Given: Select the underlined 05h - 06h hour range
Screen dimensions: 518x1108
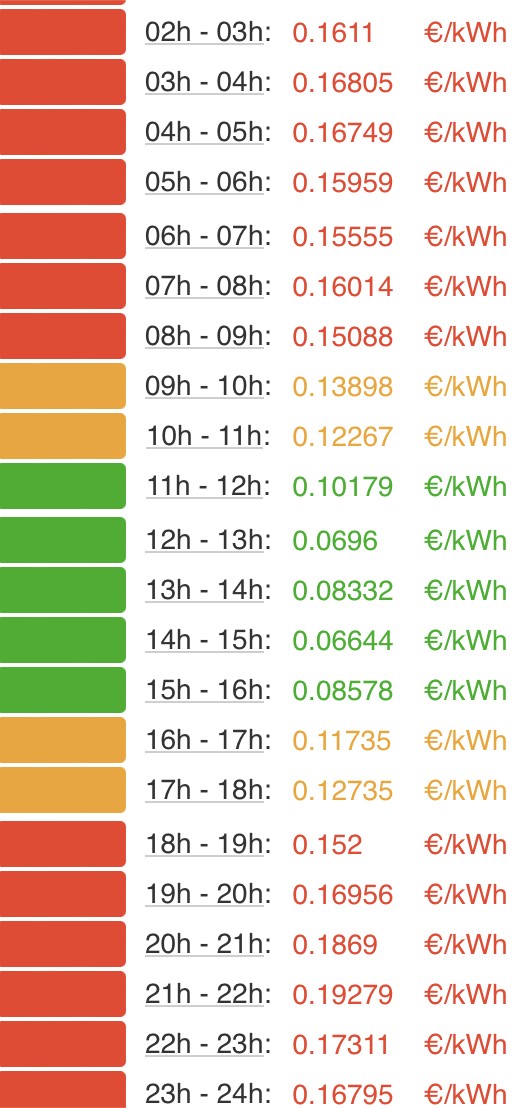Looking at the screenshot, I should pos(204,183).
